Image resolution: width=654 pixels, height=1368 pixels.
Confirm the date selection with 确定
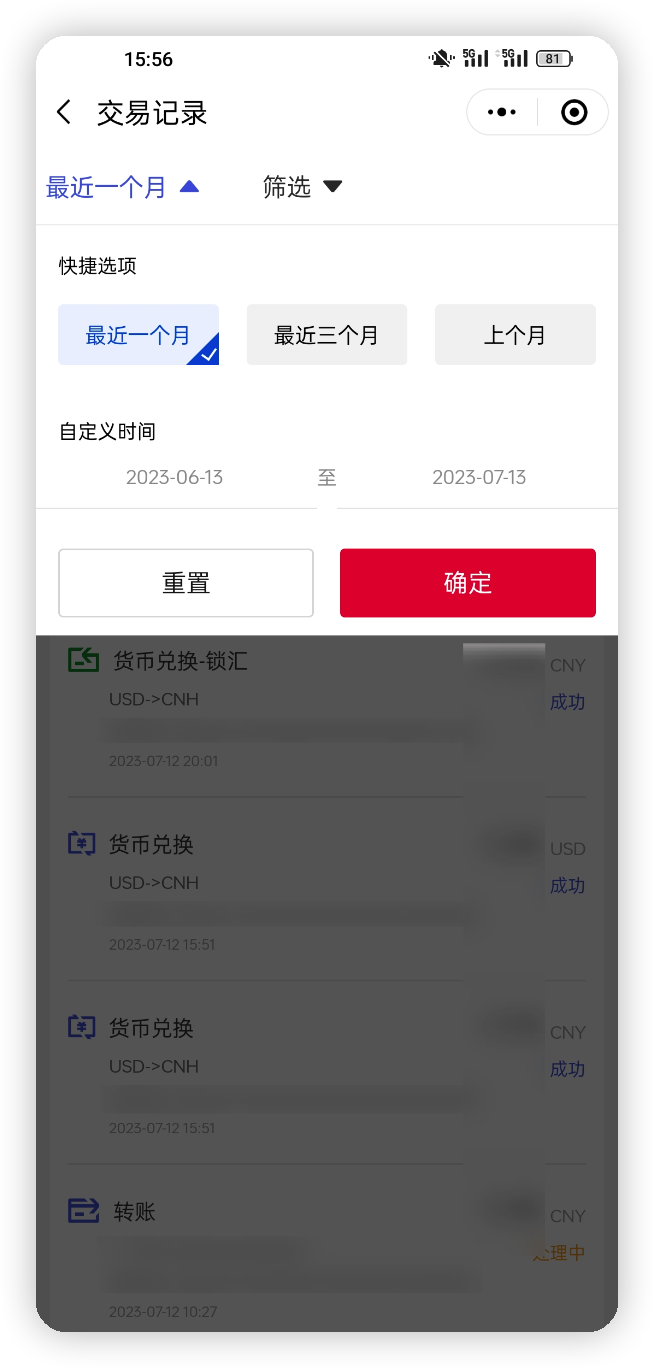(x=468, y=583)
